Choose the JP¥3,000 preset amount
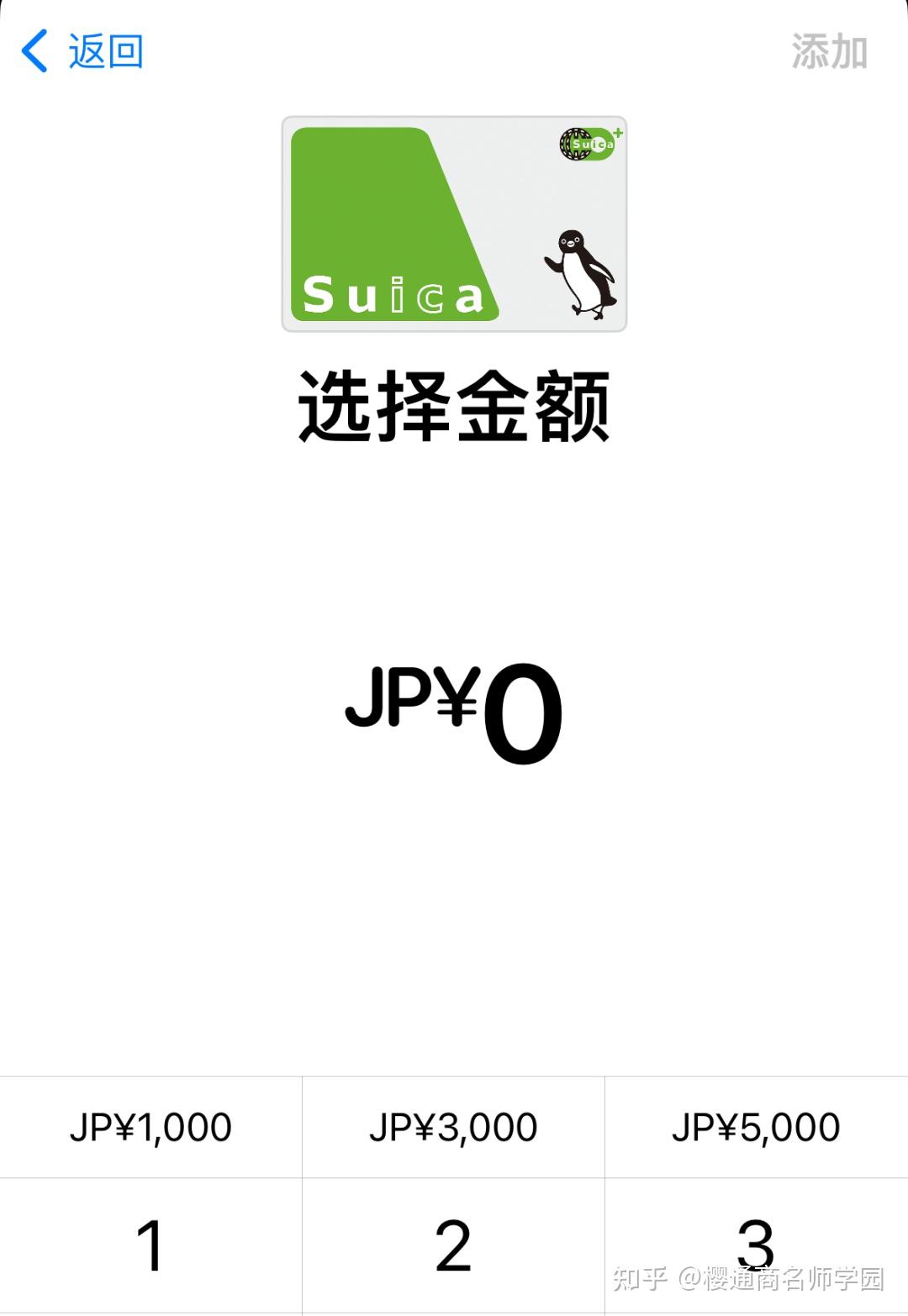Viewport: 908px width, 1316px height. tap(453, 1127)
